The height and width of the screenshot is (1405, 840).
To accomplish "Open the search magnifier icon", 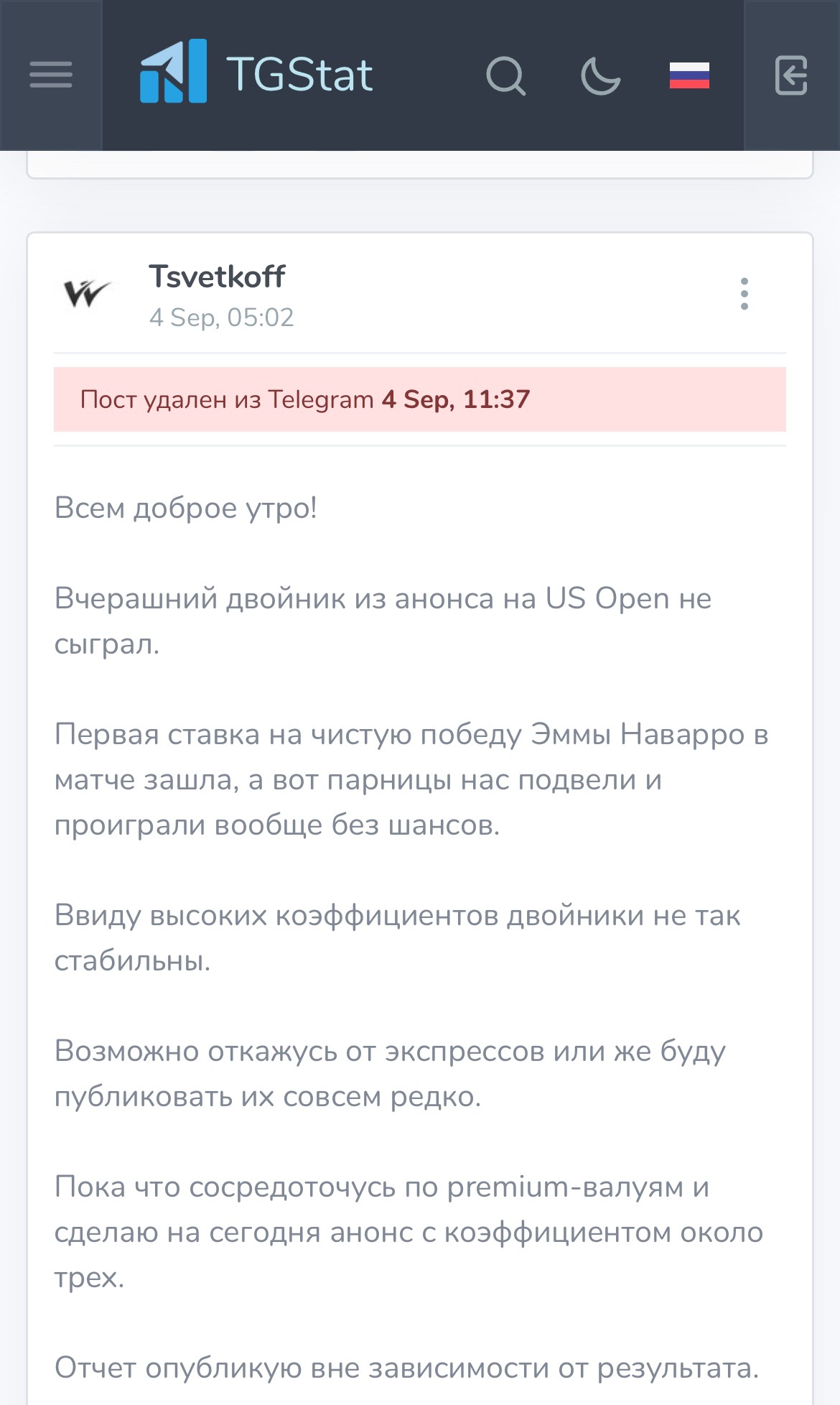I will click(506, 76).
